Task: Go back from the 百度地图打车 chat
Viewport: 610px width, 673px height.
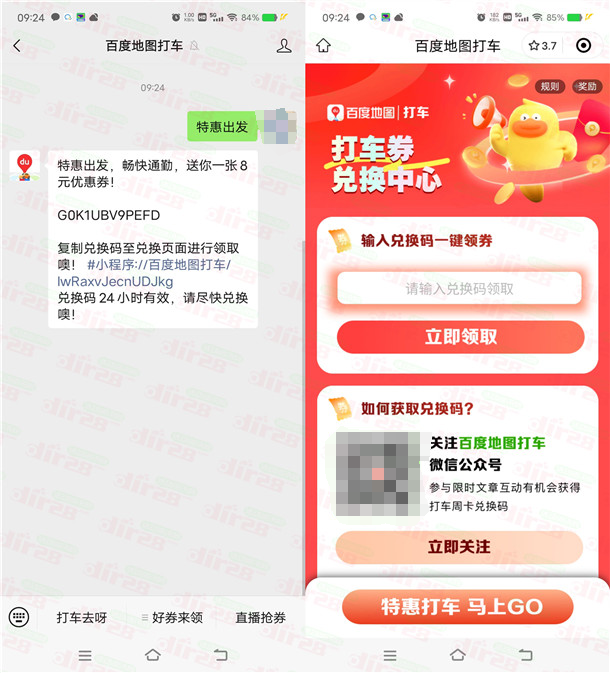Action: pos(16,46)
